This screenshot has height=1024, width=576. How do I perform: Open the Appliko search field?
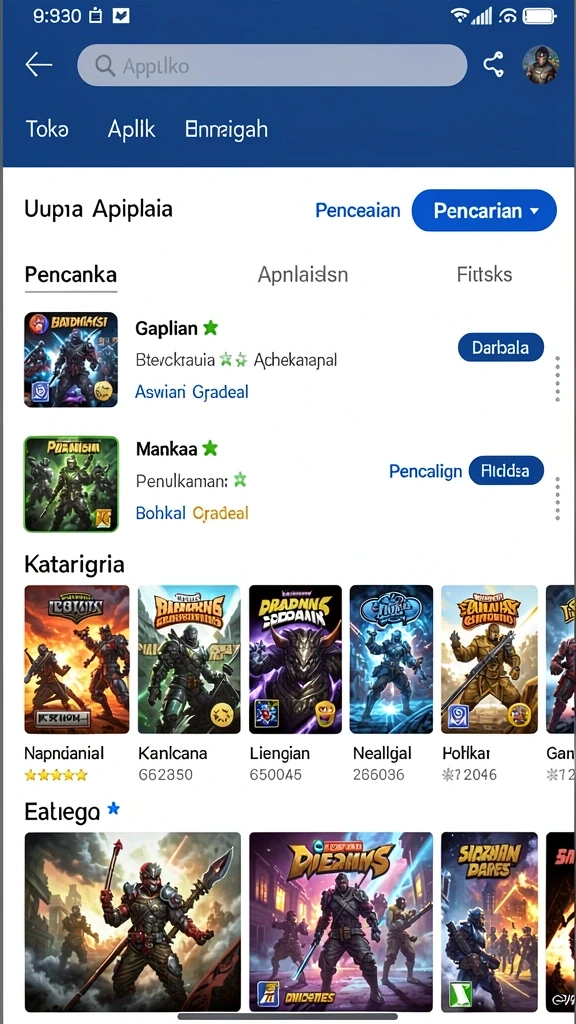[x=272, y=65]
